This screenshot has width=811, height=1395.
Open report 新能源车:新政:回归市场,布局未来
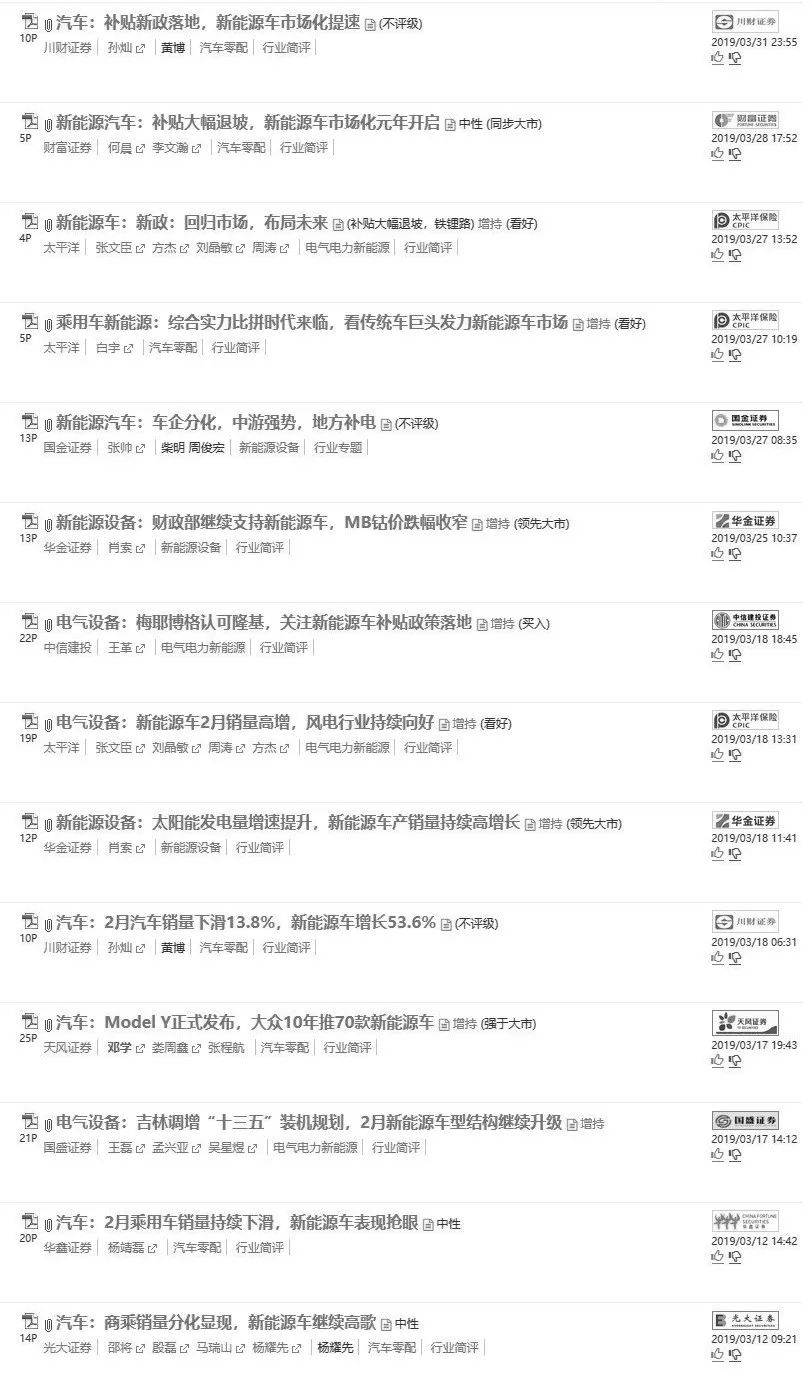192,223
